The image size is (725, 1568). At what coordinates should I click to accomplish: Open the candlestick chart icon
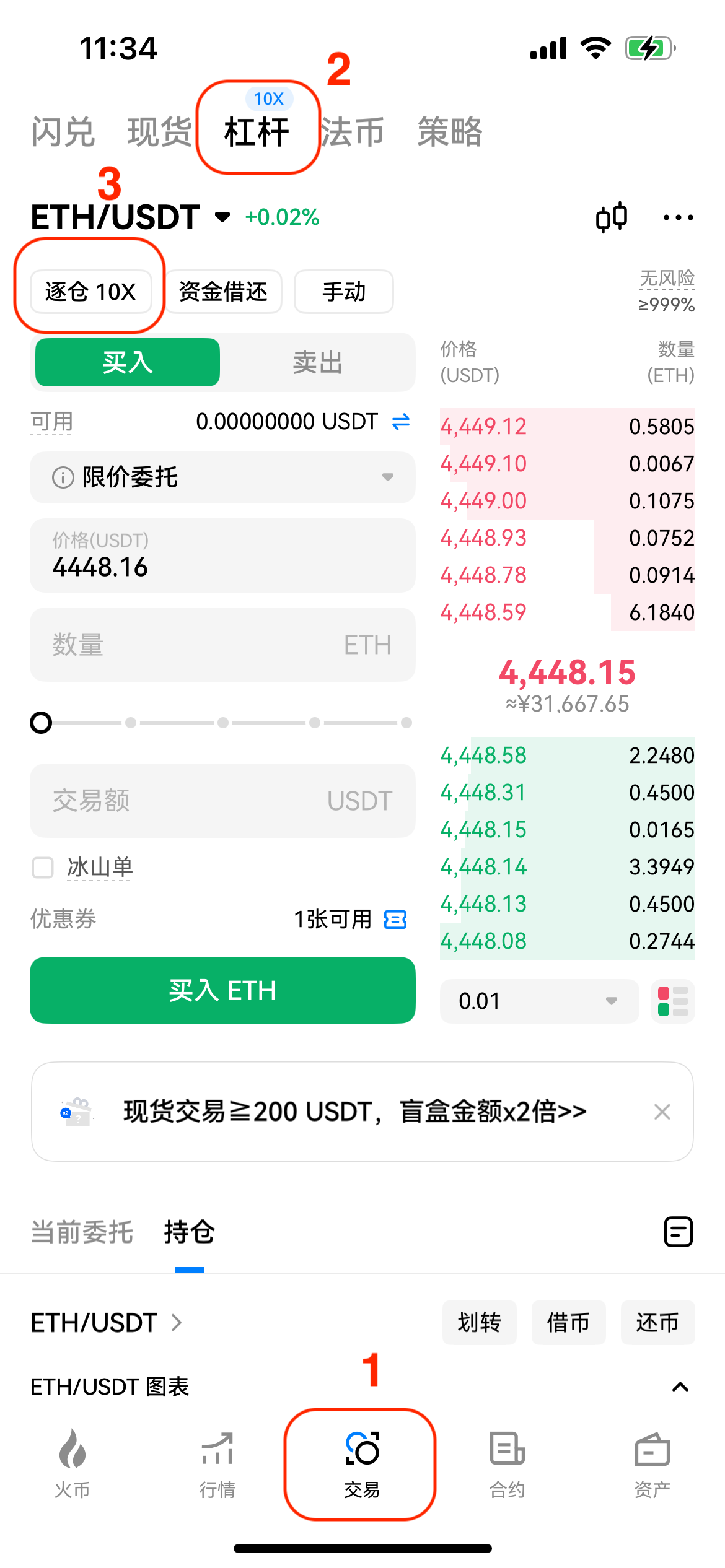point(611,218)
